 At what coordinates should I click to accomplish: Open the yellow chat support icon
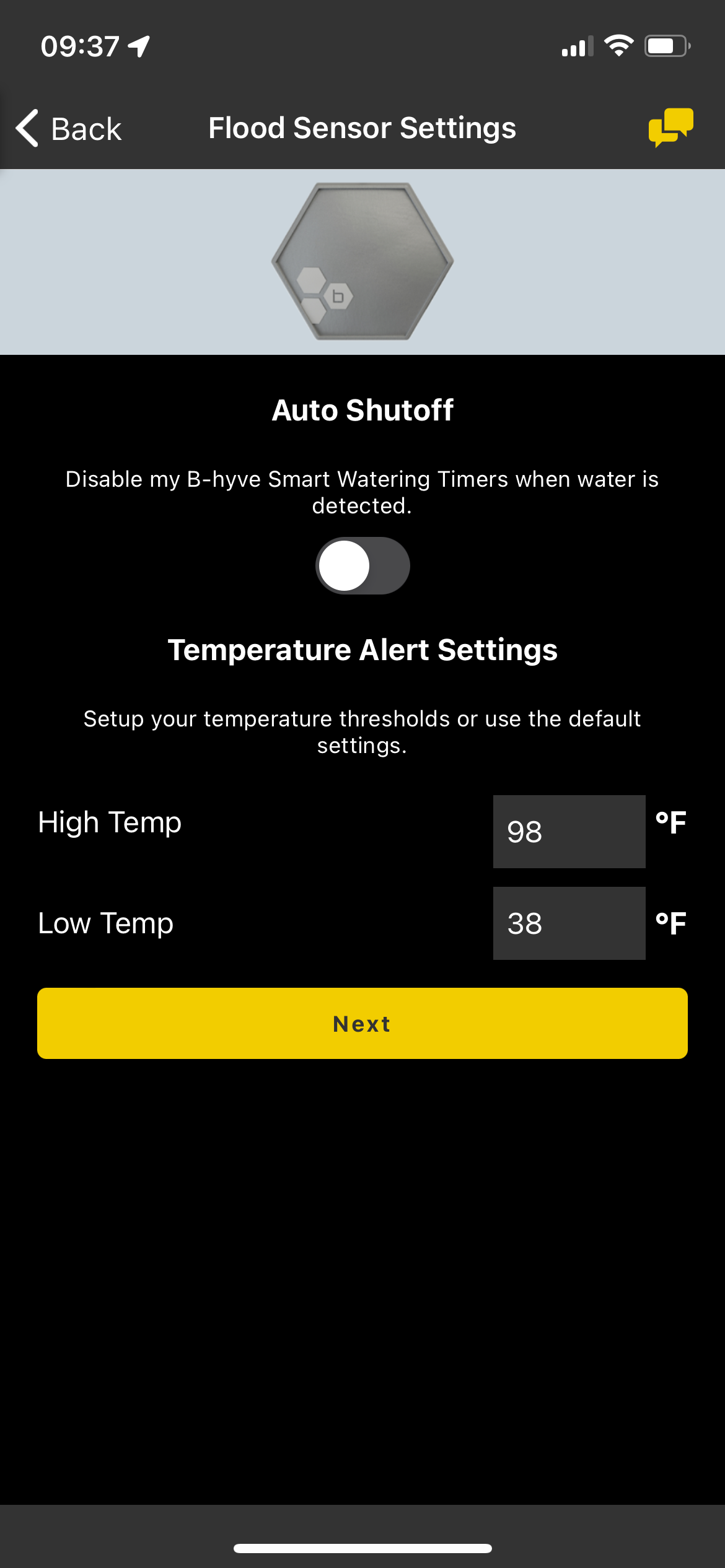671,128
